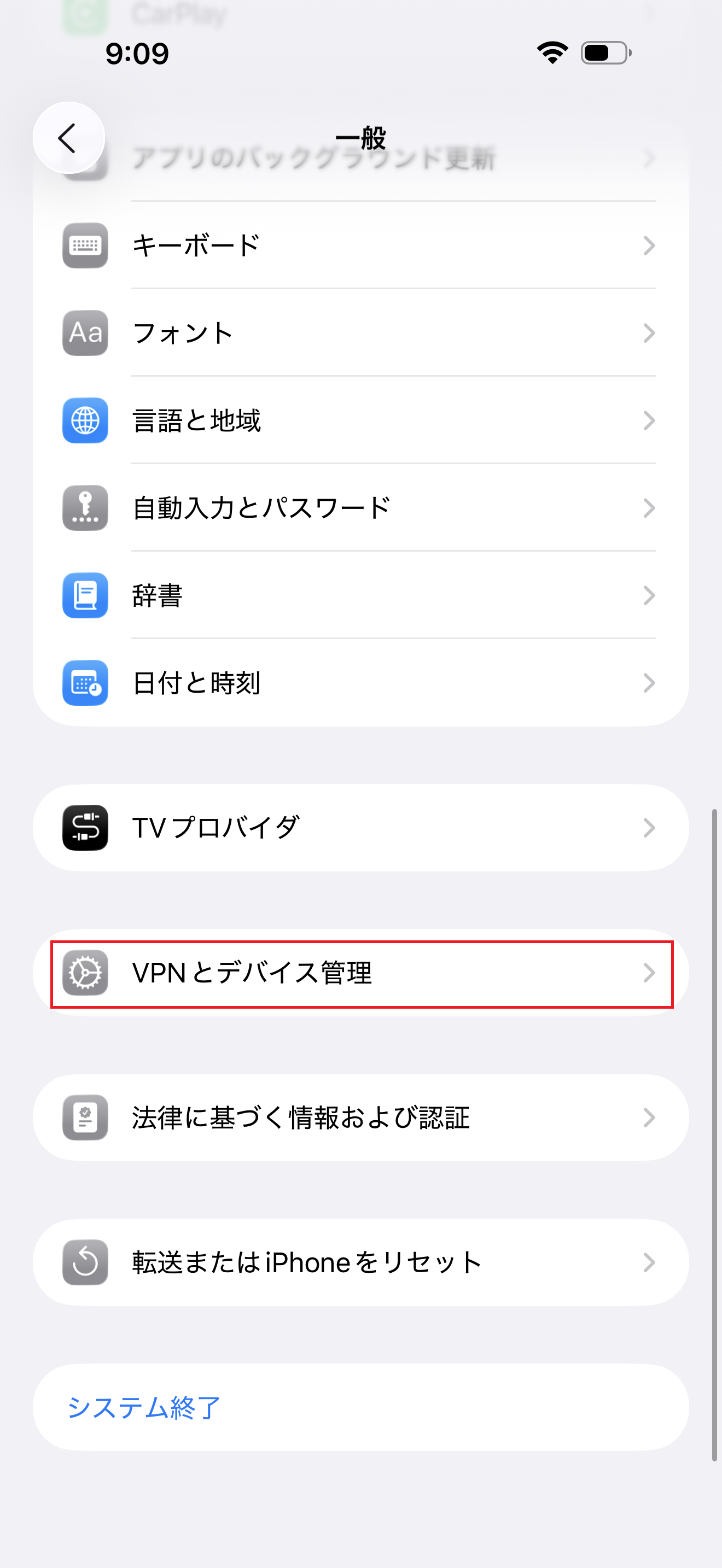Expand the 言語と地域 row chevron
Image resolution: width=722 pixels, height=1568 pixels.
point(651,421)
